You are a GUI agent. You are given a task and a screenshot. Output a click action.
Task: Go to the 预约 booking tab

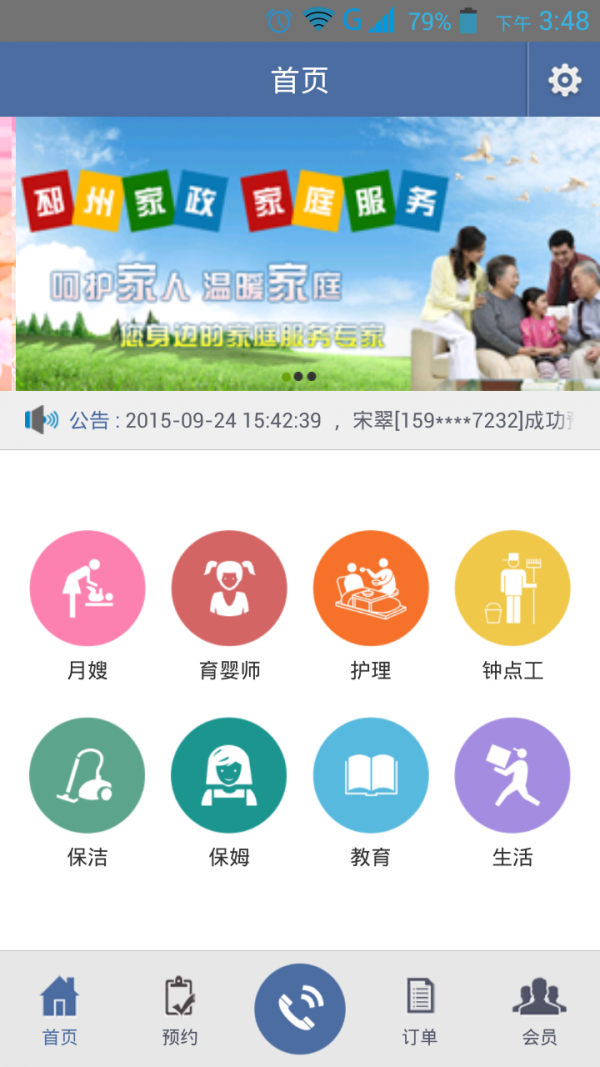pos(180,1010)
